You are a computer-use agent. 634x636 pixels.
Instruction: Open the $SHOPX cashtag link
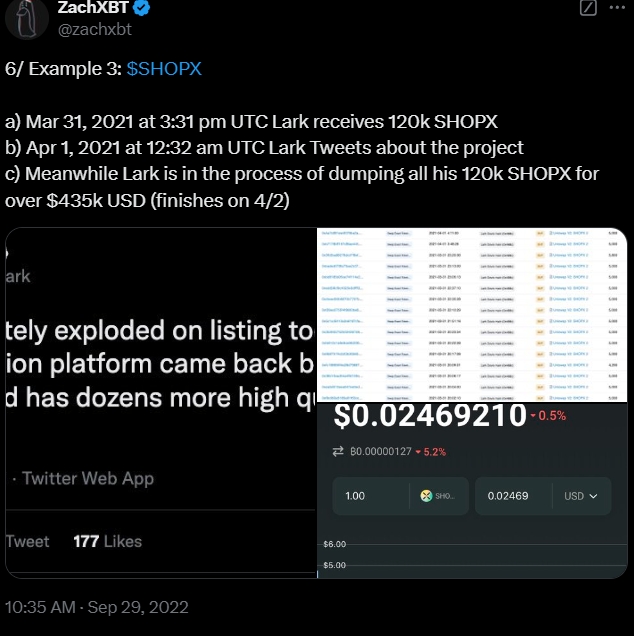tap(164, 69)
